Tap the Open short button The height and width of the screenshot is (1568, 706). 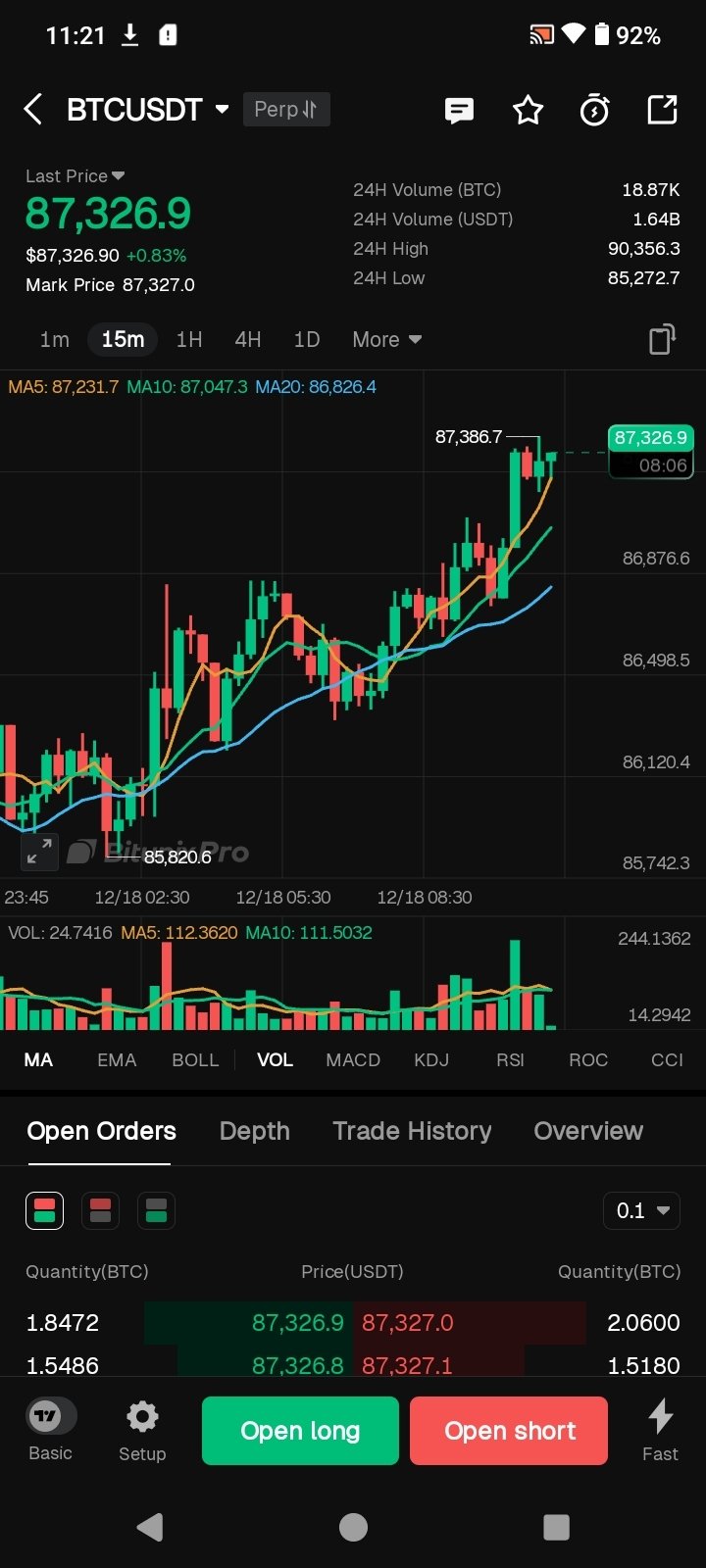(x=509, y=1431)
